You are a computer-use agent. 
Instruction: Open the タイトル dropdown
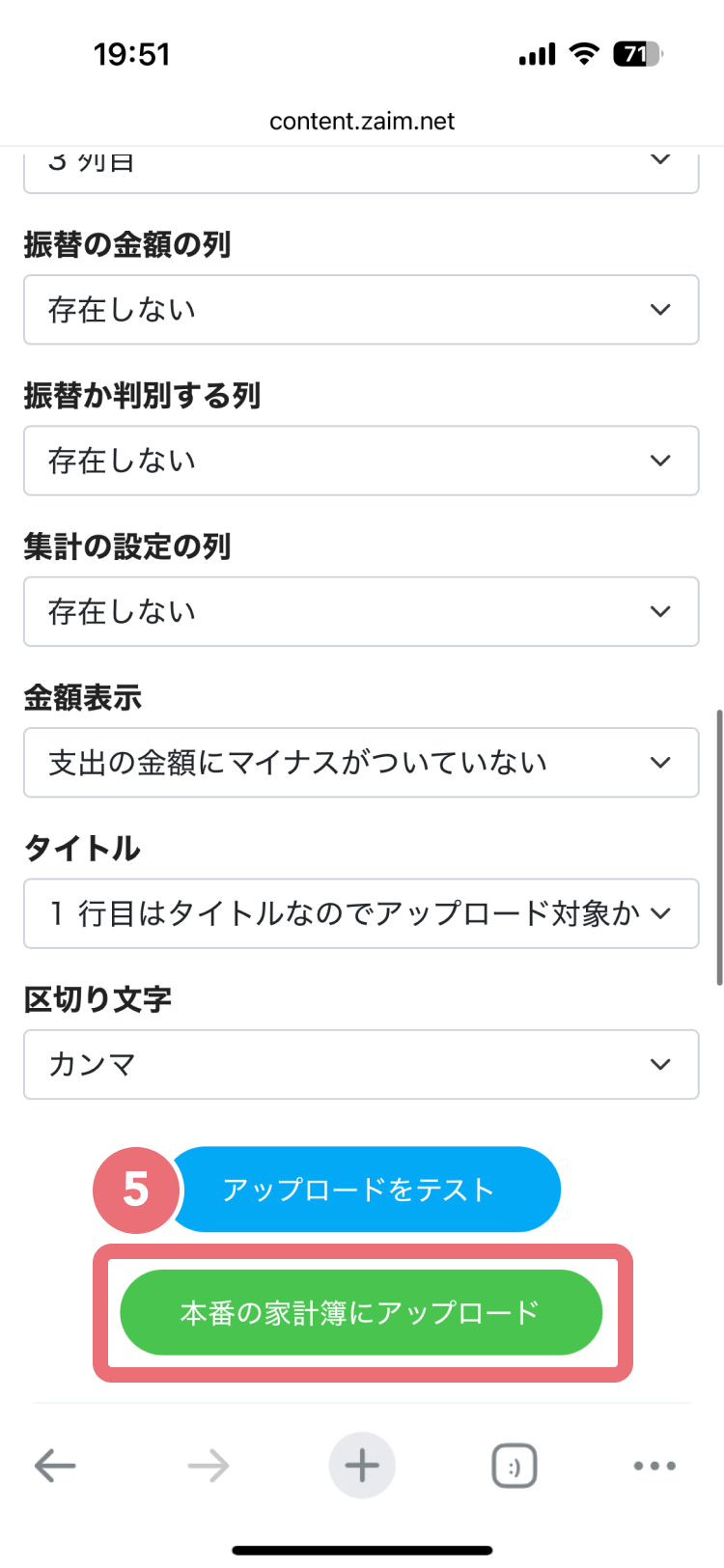pyautogui.click(x=361, y=913)
